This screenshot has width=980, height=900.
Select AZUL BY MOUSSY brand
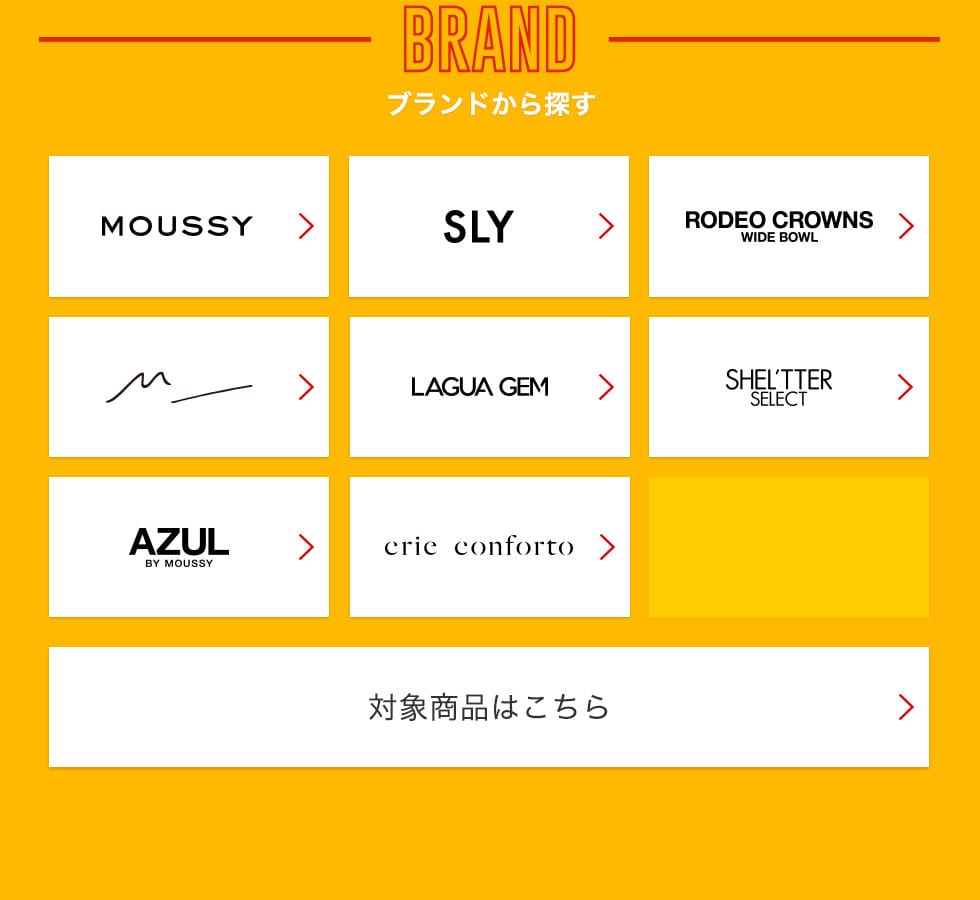coord(189,547)
